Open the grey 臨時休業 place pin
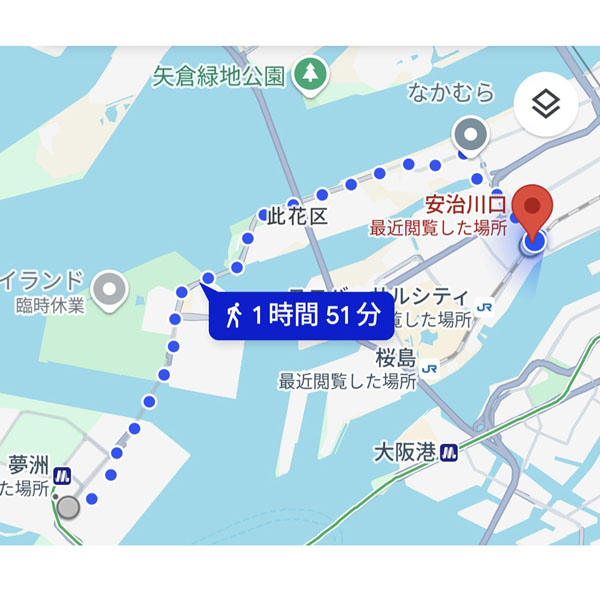The image size is (600, 600). pyautogui.click(x=108, y=289)
